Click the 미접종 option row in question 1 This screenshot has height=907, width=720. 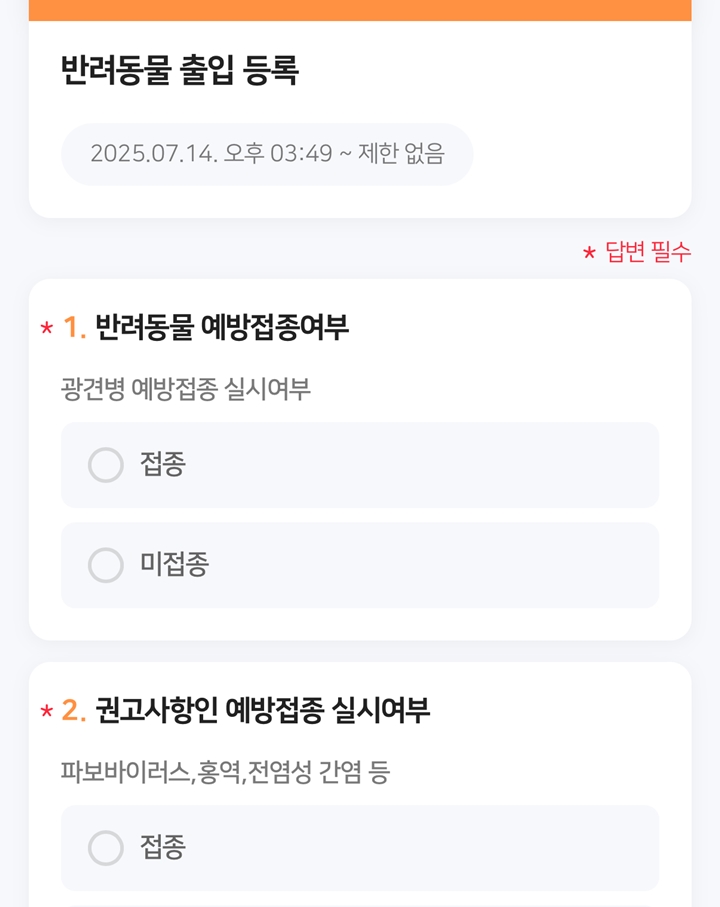click(x=360, y=565)
